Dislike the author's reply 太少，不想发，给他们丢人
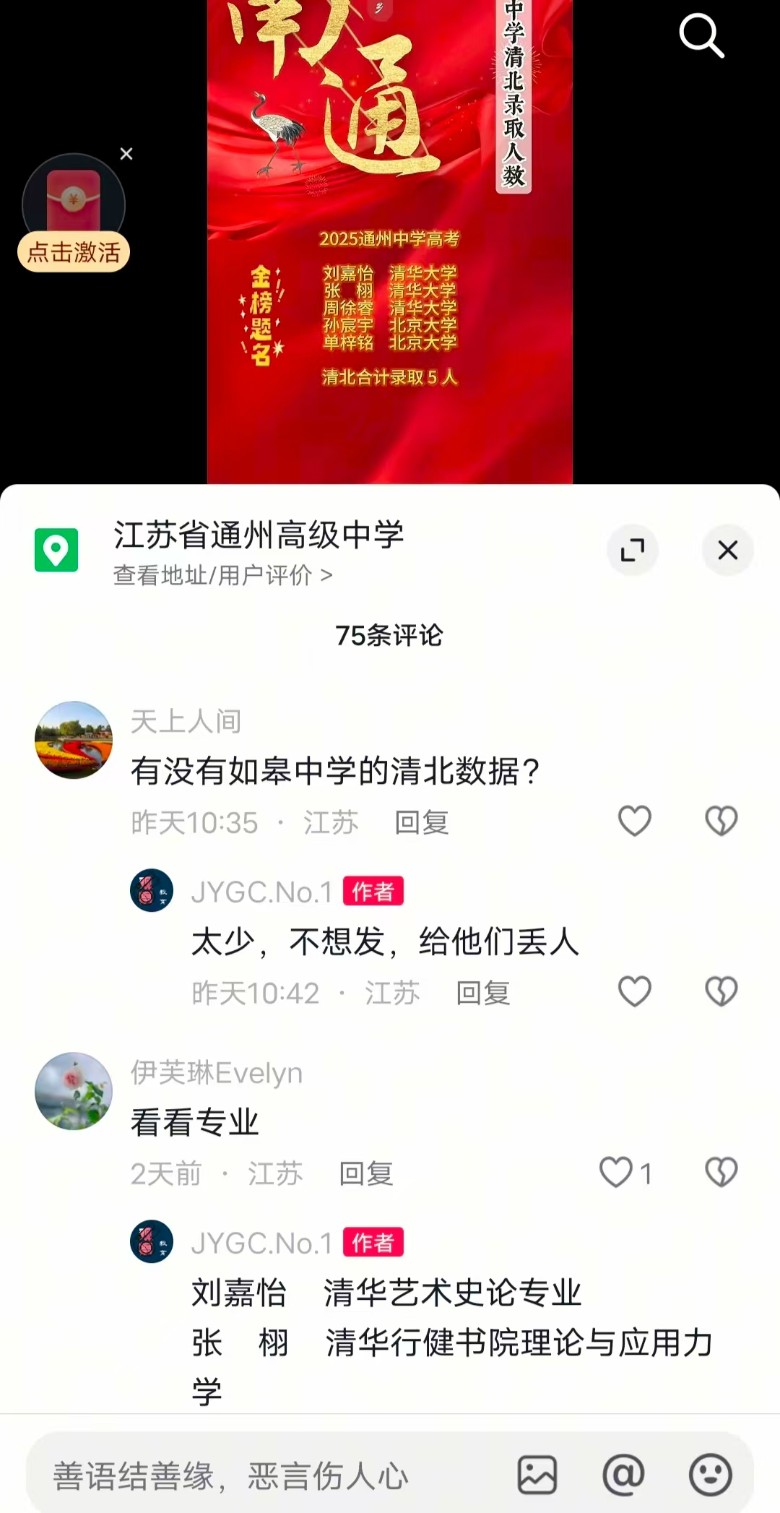The width and height of the screenshot is (780, 1513). point(721,991)
